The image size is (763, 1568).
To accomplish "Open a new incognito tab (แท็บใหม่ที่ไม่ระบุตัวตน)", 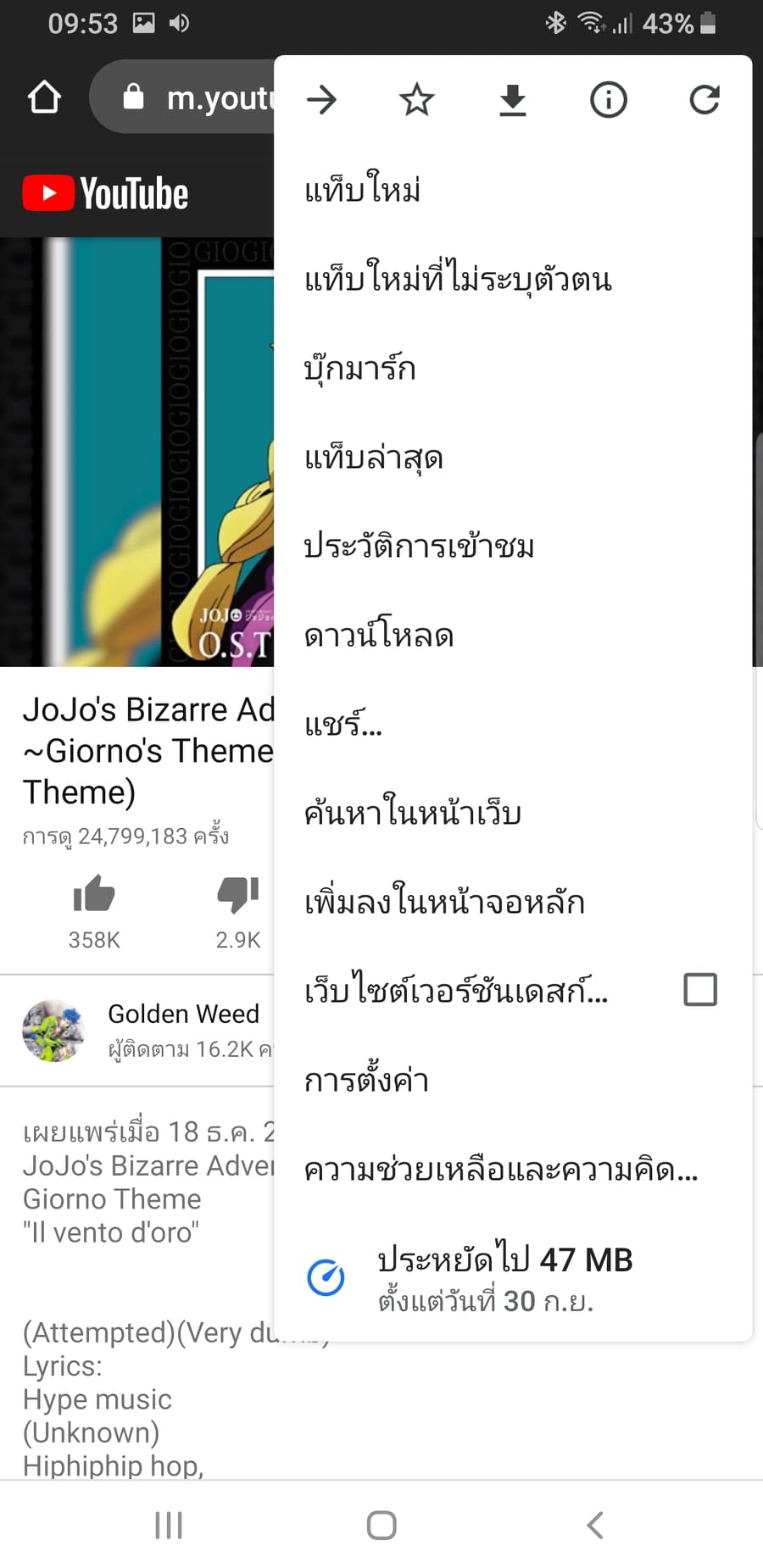I will [513, 280].
